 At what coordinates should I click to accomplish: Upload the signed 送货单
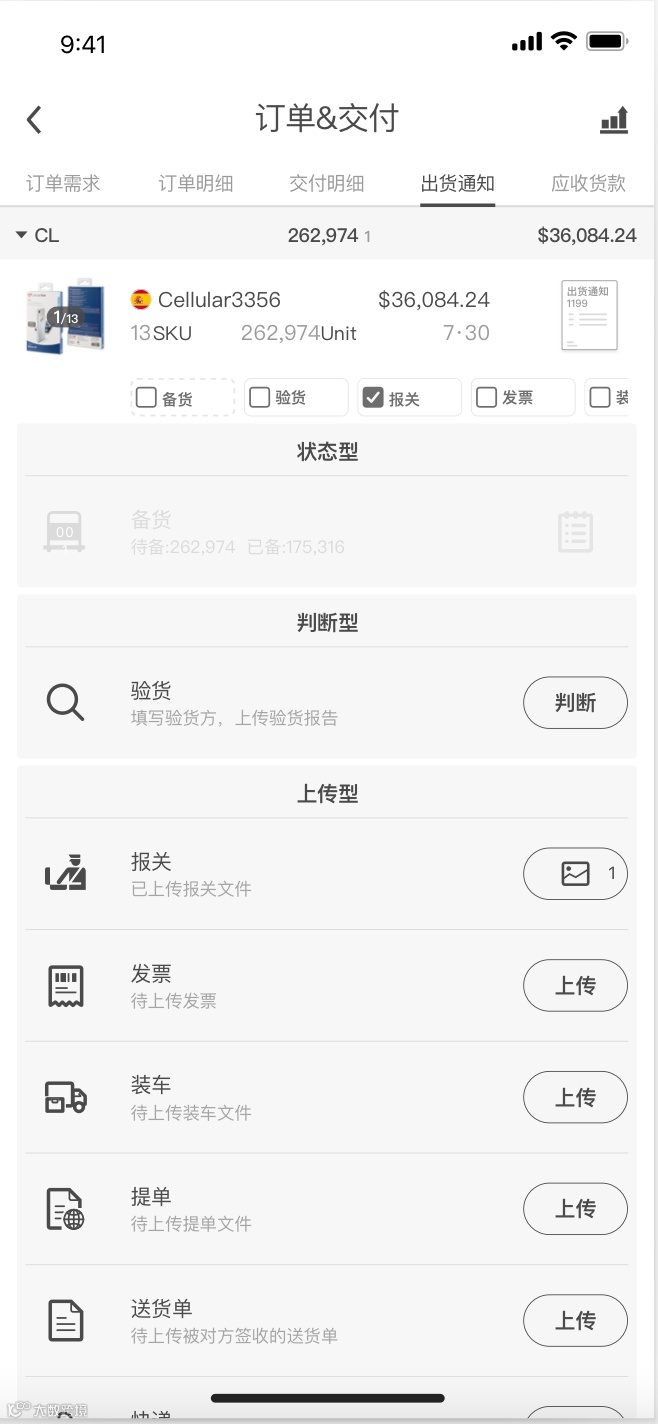coord(575,1321)
